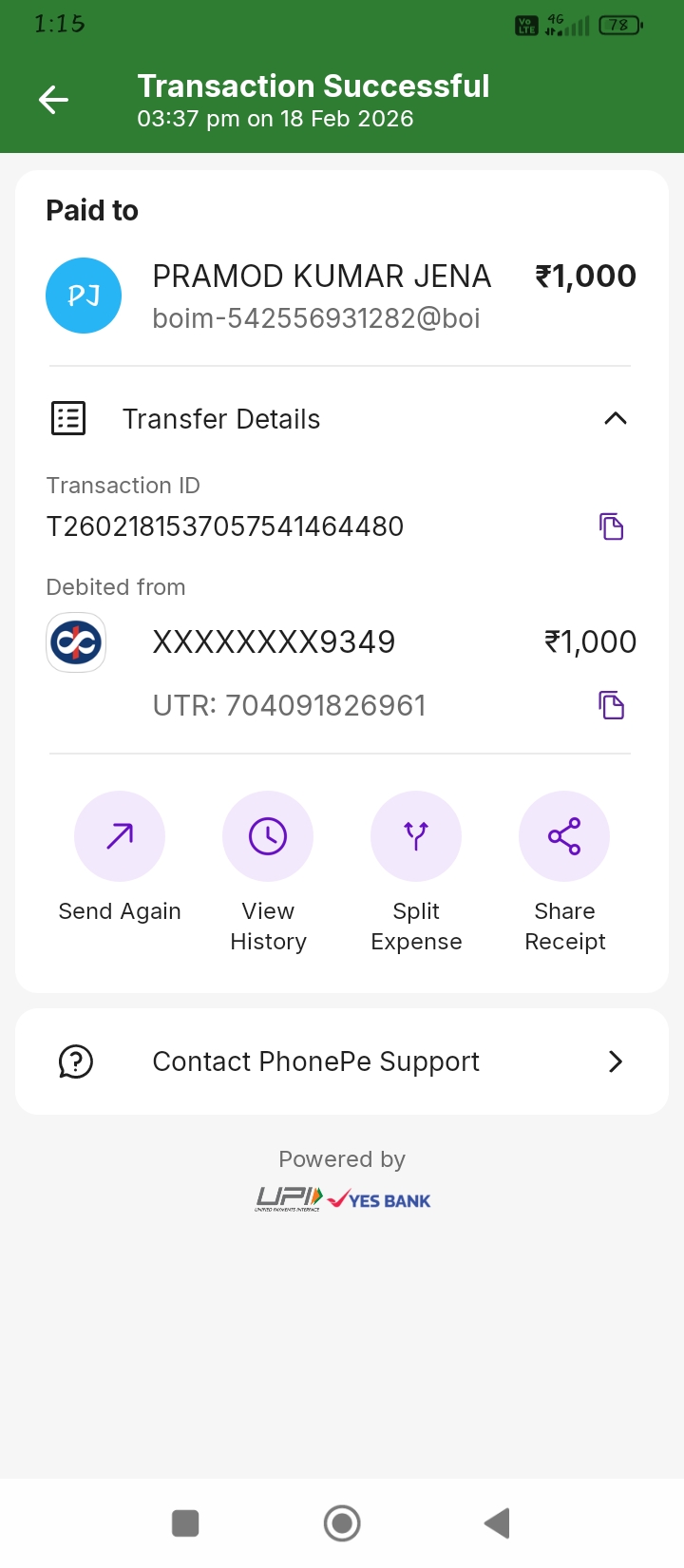Screen dimensions: 684x1568
Task: Tap Send Again to repeat payment
Action: pyautogui.click(x=120, y=837)
